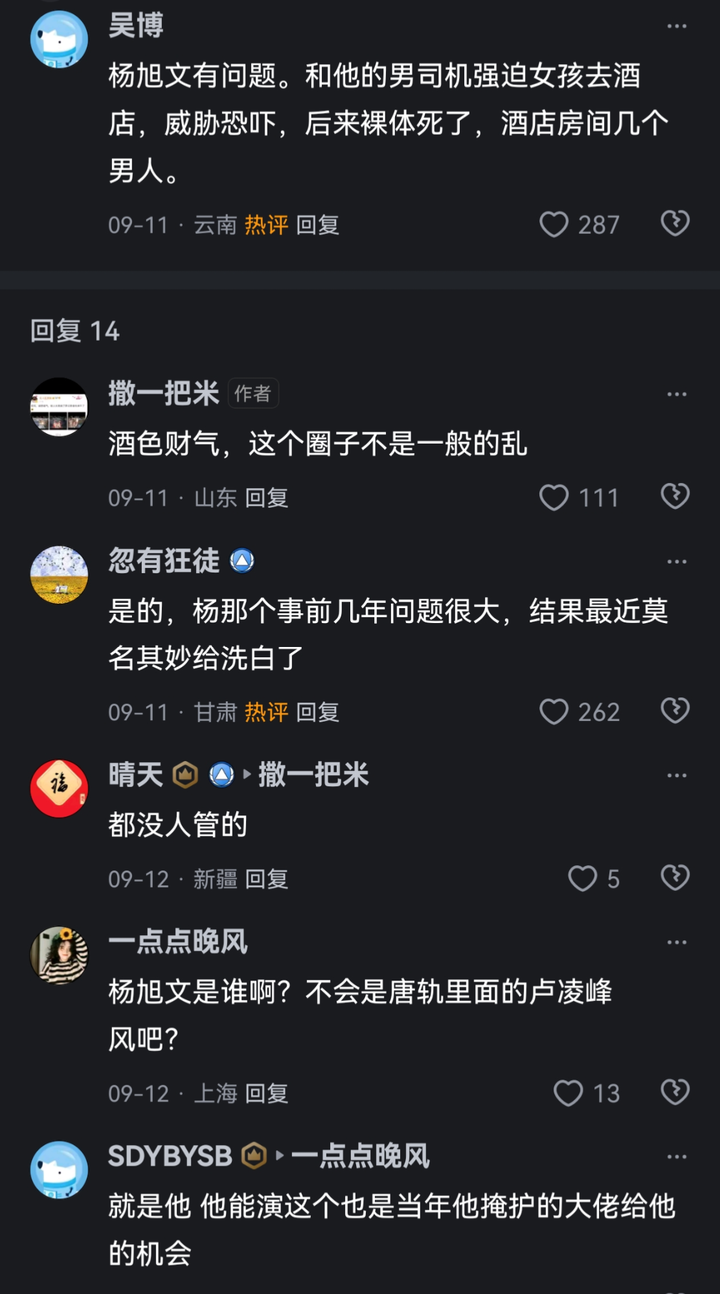
Task: Reply to 忽有狂徒's comment from 甘肃
Action: (x=318, y=712)
